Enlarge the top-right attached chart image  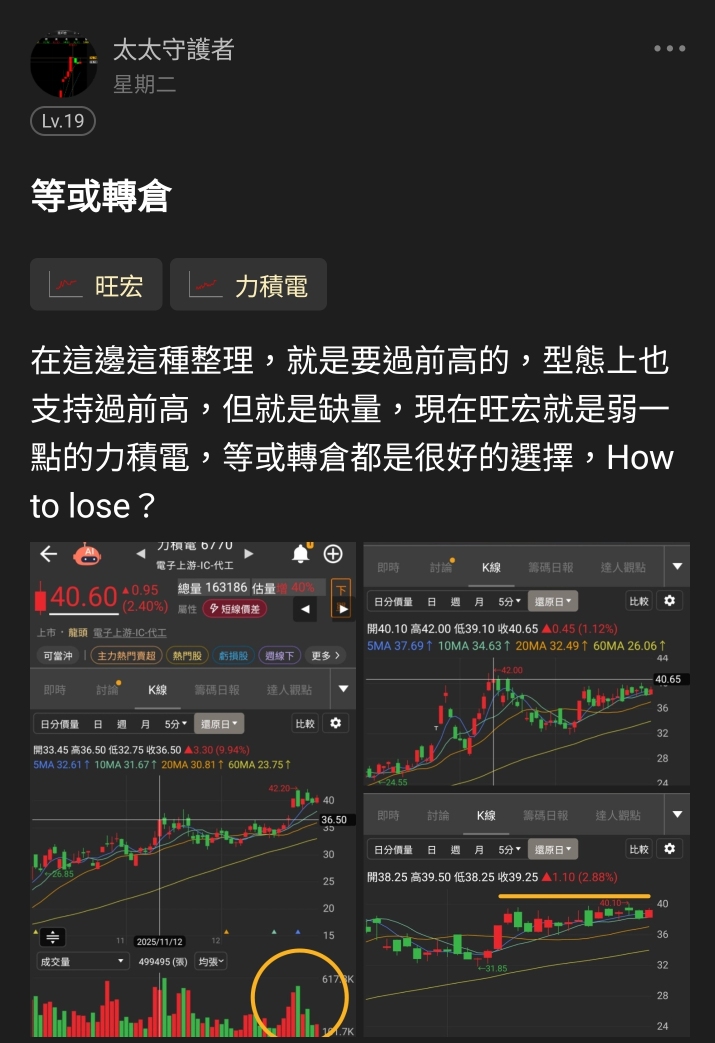[x=526, y=666]
